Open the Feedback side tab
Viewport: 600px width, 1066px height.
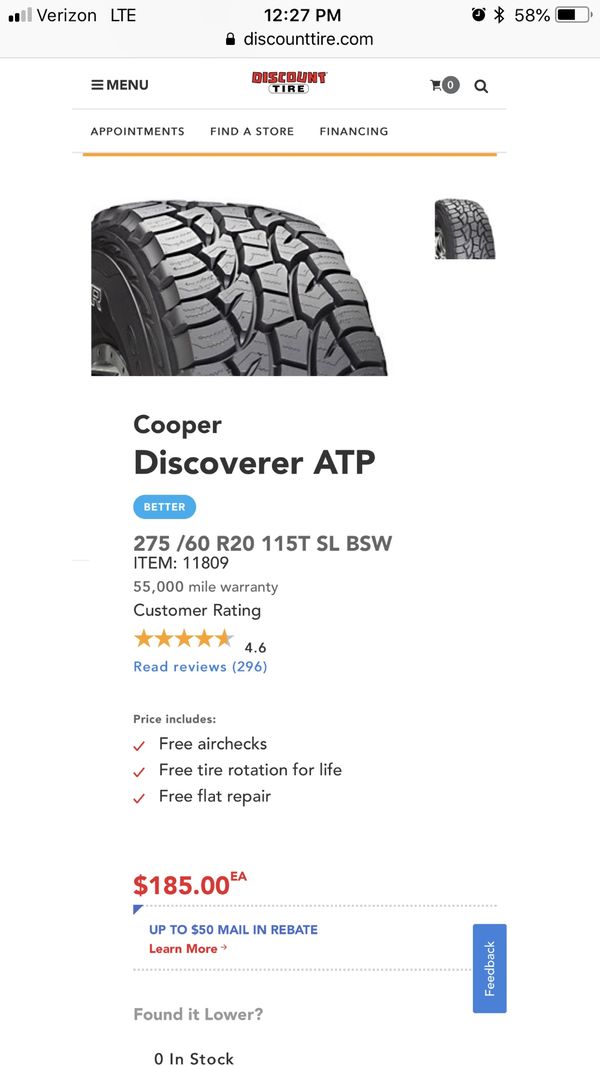[x=489, y=968]
